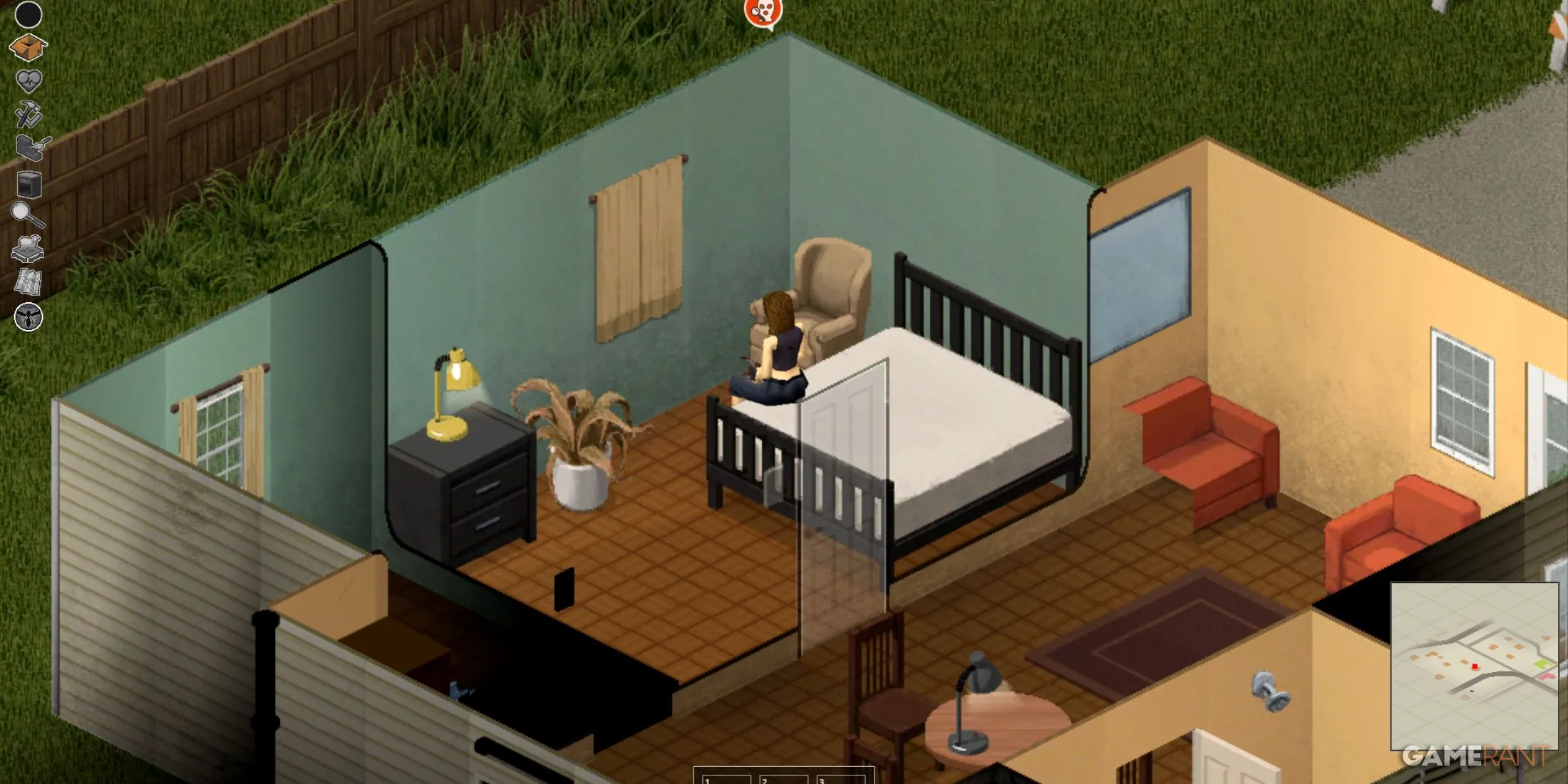This screenshot has height=784, width=1568.
Task: Select hotbar slot 2
Action: click(783, 778)
